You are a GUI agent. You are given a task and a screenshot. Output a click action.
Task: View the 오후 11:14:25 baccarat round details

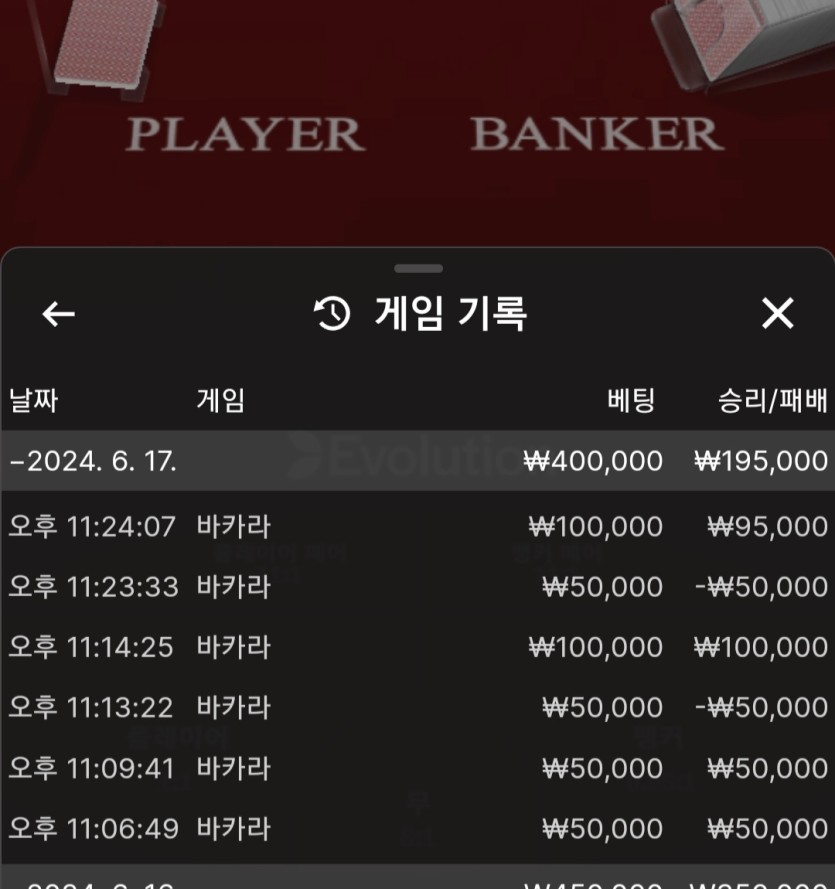[417, 647]
